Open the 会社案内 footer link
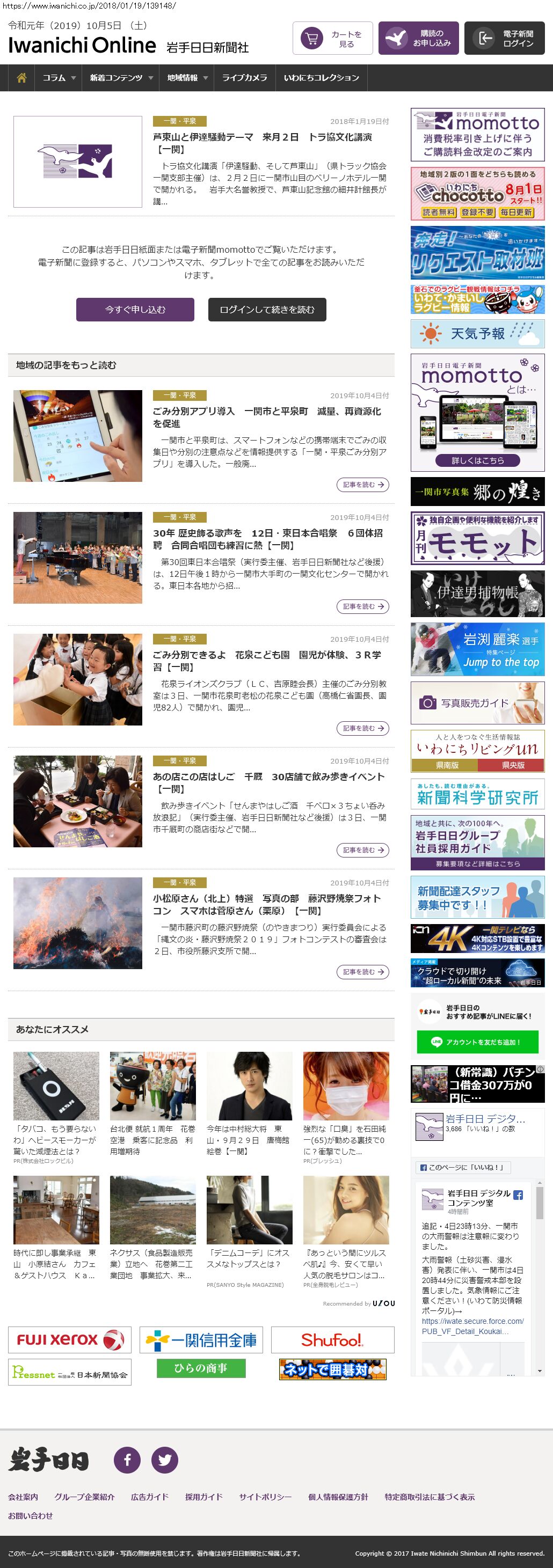Image resolution: width=553 pixels, height=1568 pixels. [23, 1496]
